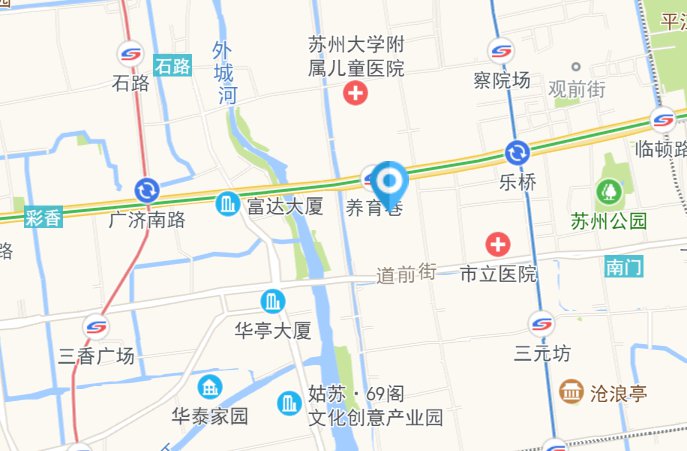Tap the 华亭大厦 building marker

pyautogui.click(x=272, y=301)
